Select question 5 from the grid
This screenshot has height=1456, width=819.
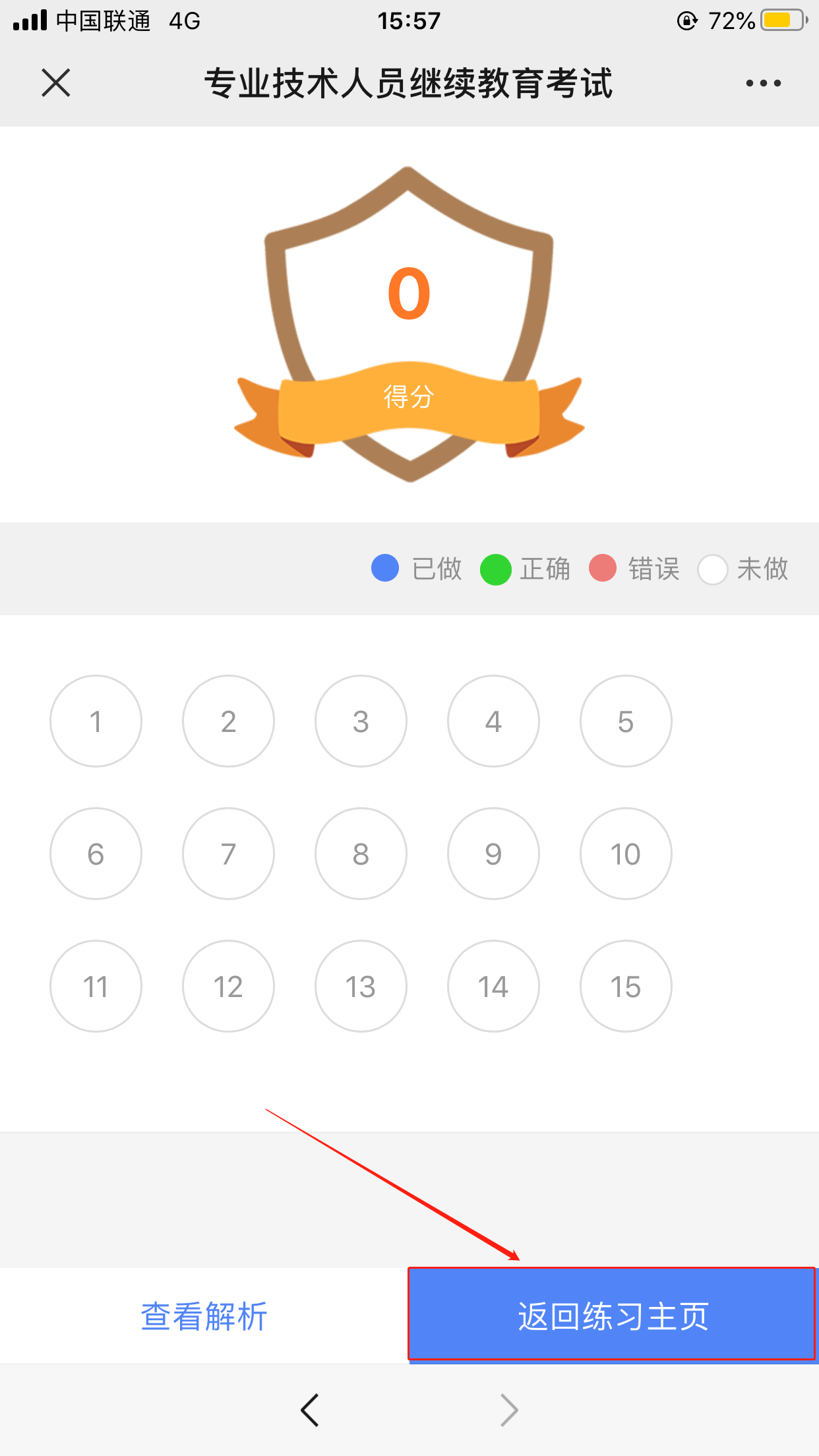(x=626, y=721)
